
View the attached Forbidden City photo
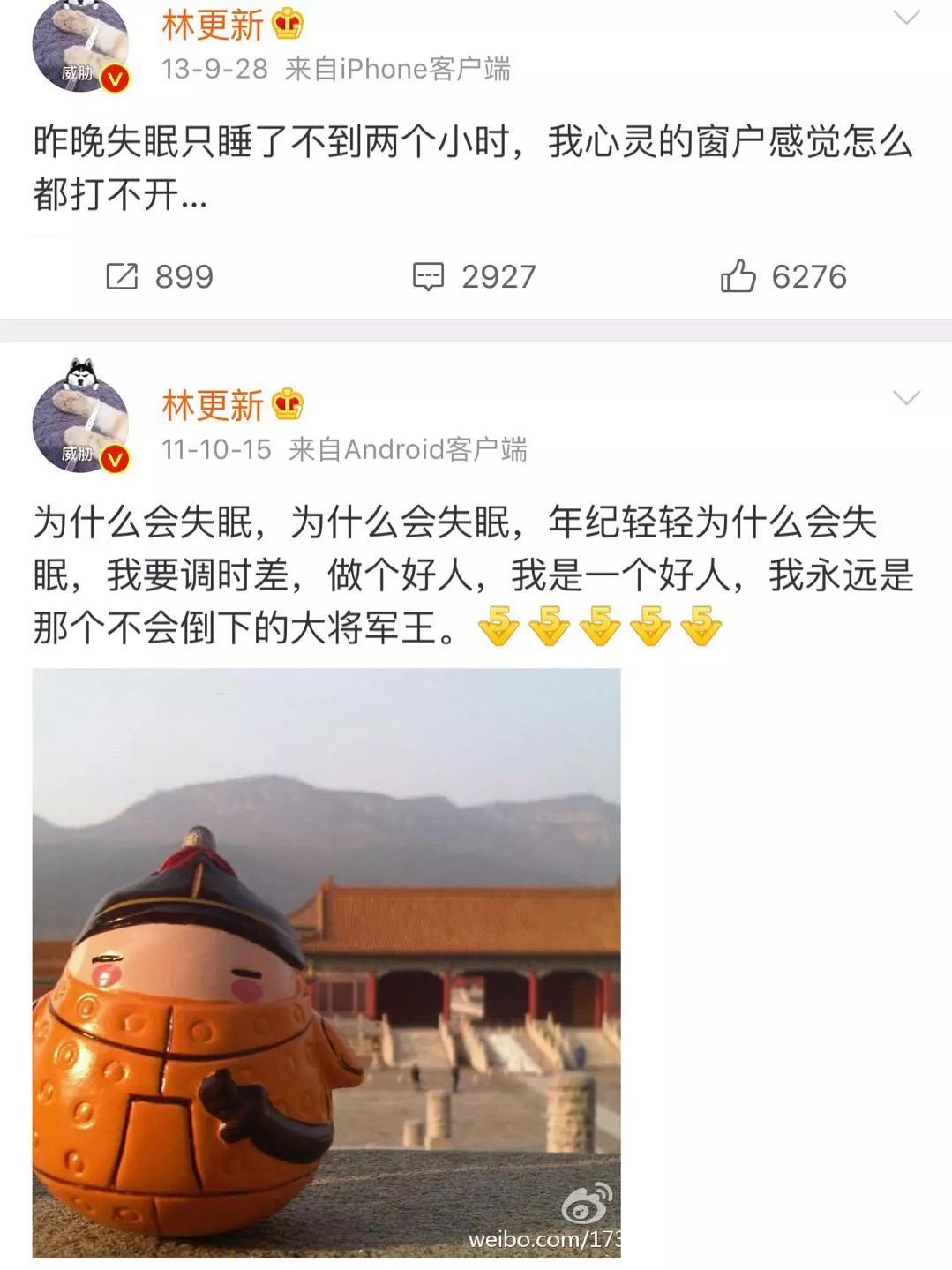click(x=326, y=962)
